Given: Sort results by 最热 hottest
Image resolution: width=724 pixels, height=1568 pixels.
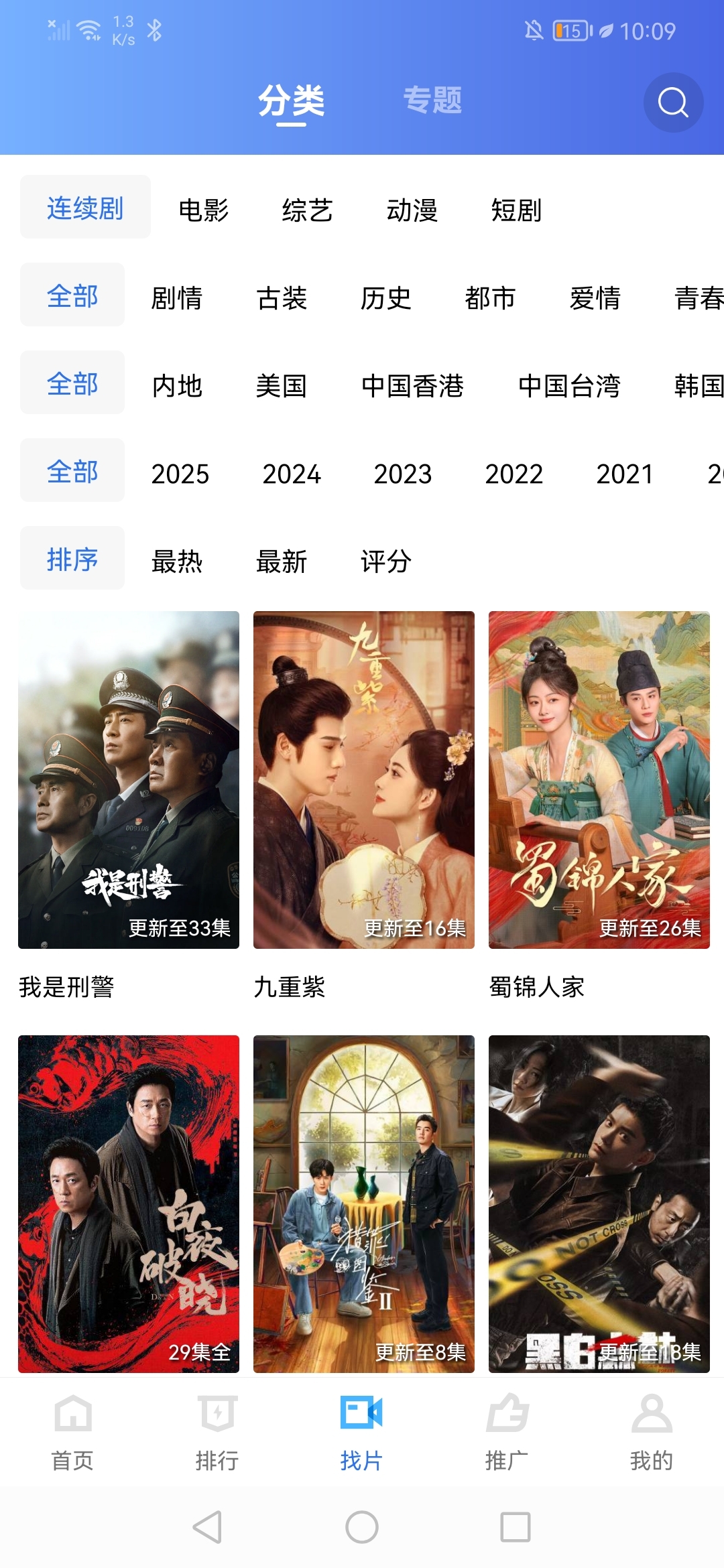Looking at the screenshot, I should pyautogui.click(x=176, y=563).
